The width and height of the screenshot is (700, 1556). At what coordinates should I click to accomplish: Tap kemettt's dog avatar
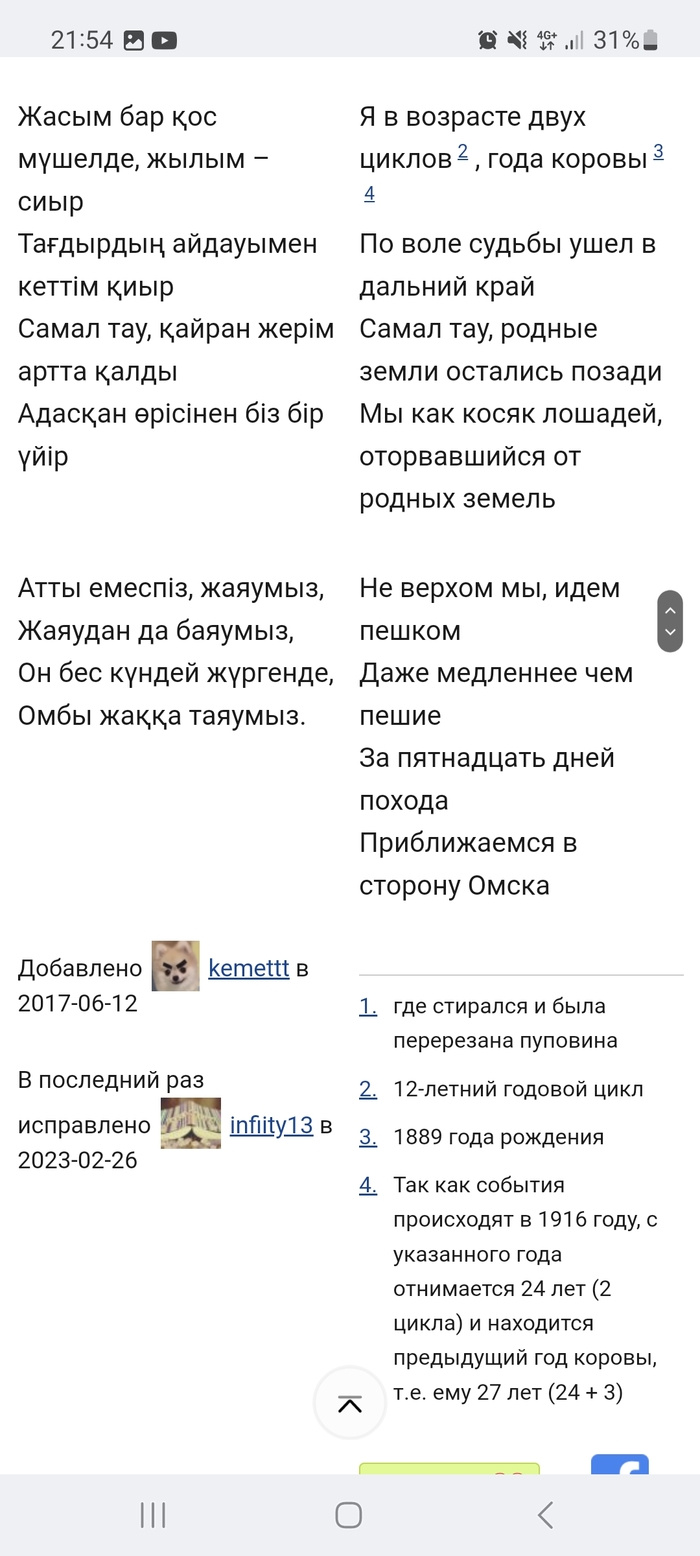point(176,966)
